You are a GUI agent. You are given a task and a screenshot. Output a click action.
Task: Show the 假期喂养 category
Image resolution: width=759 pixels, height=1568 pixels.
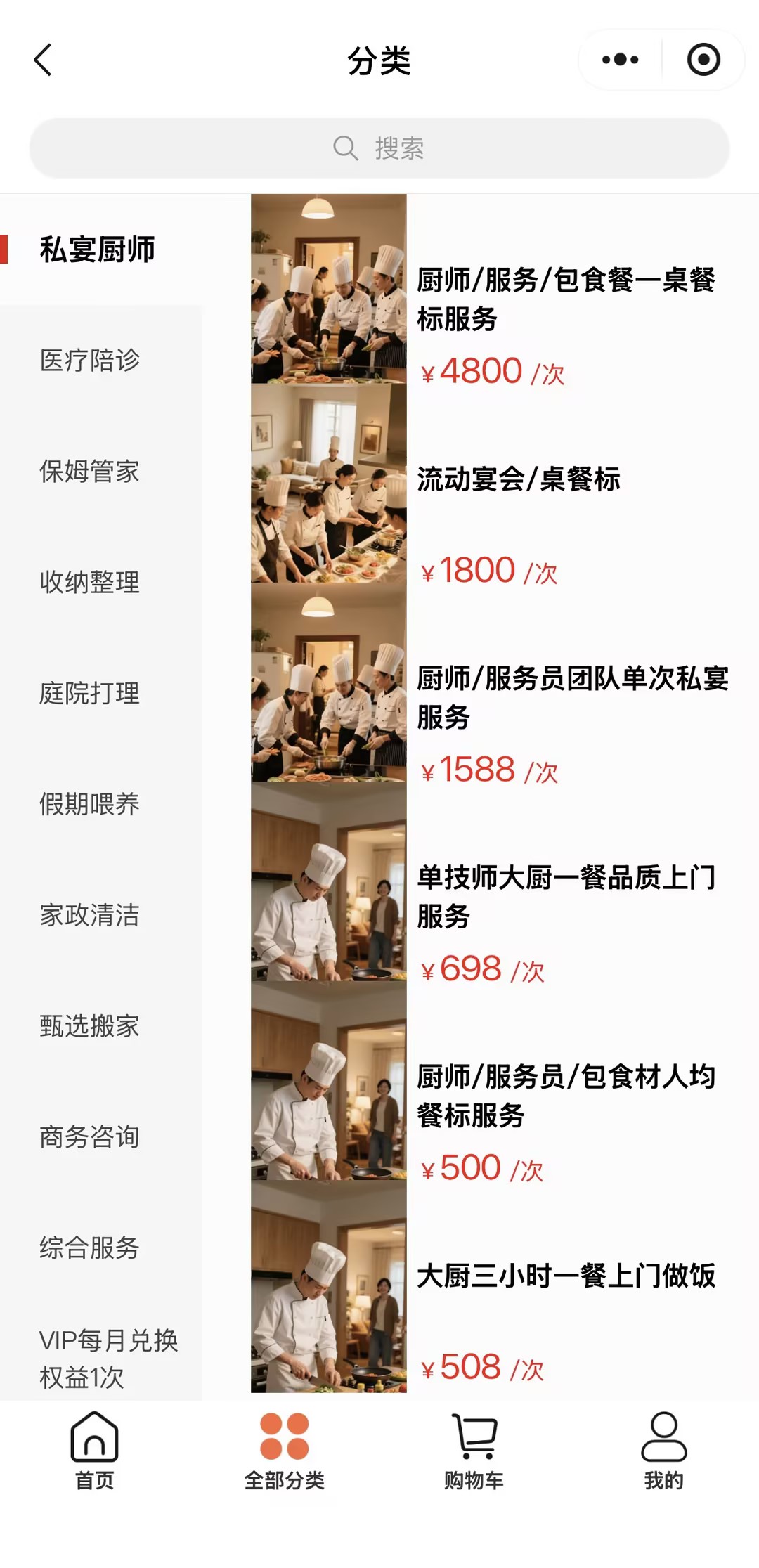click(x=90, y=804)
